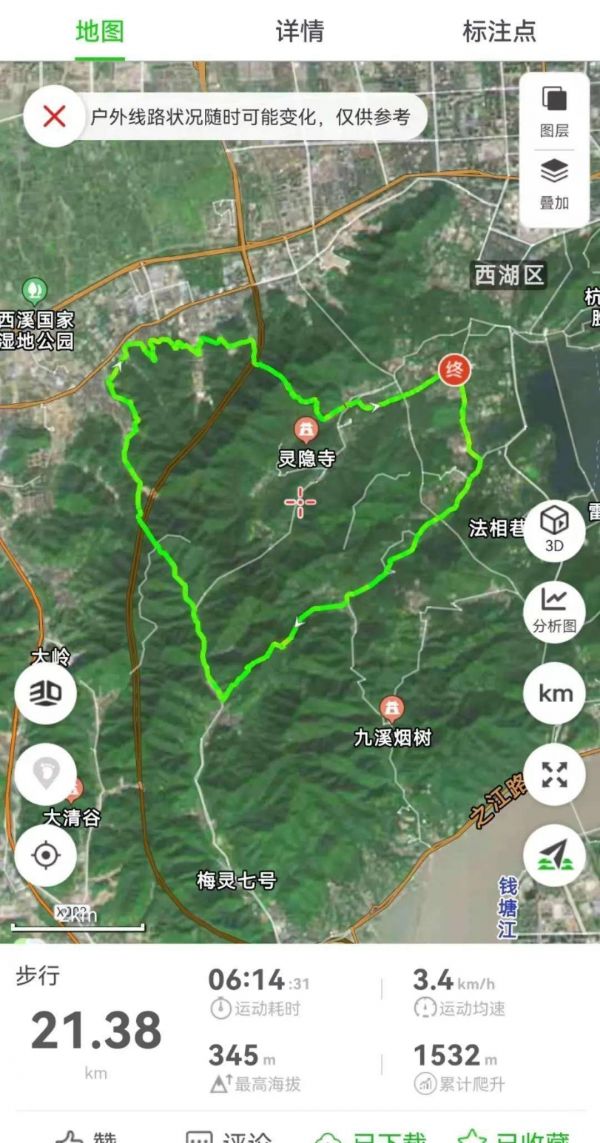This screenshot has width=600, height=1143.
Task: Expand the map to fullscreen
Action: click(x=554, y=774)
